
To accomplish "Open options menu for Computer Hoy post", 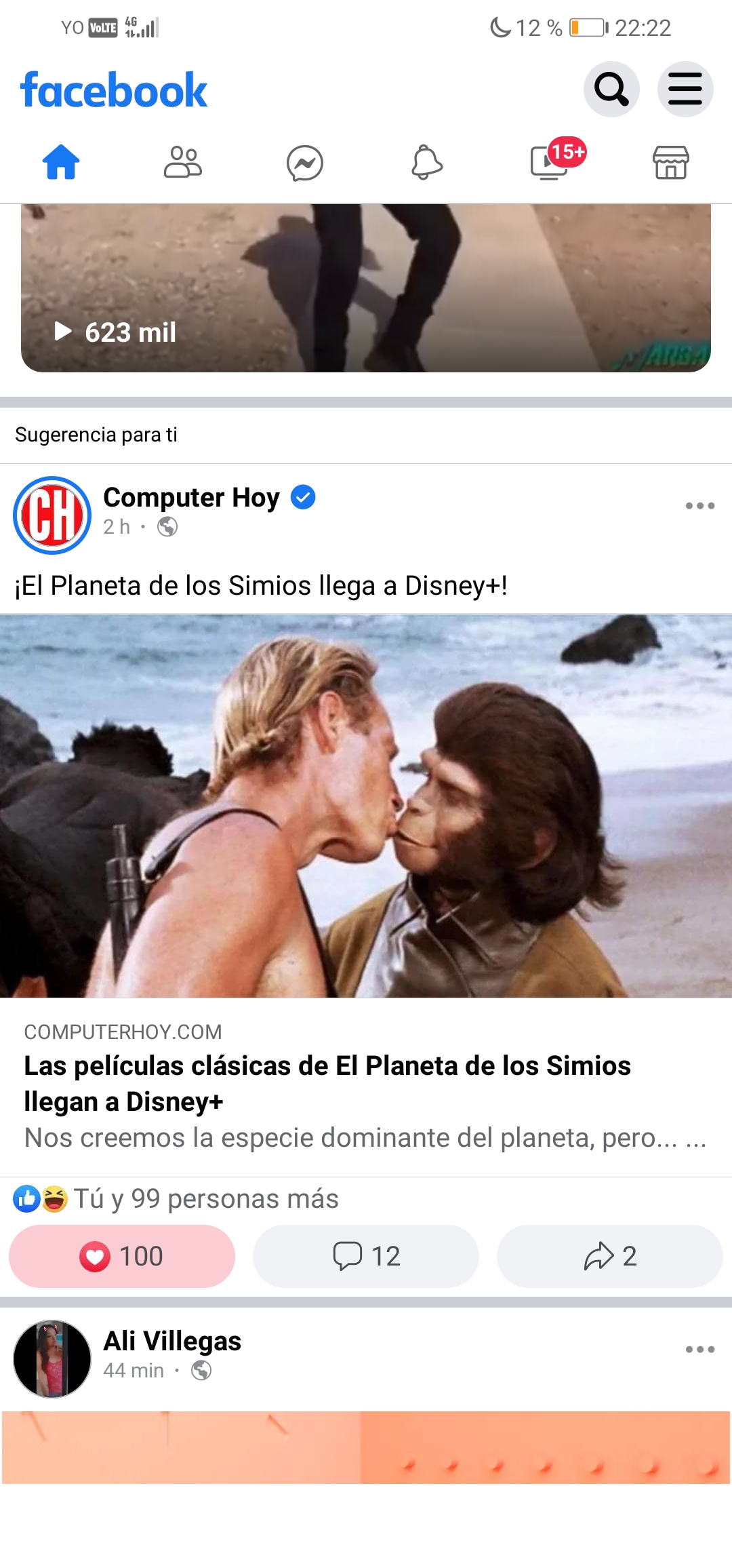I will (x=699, y=506).
